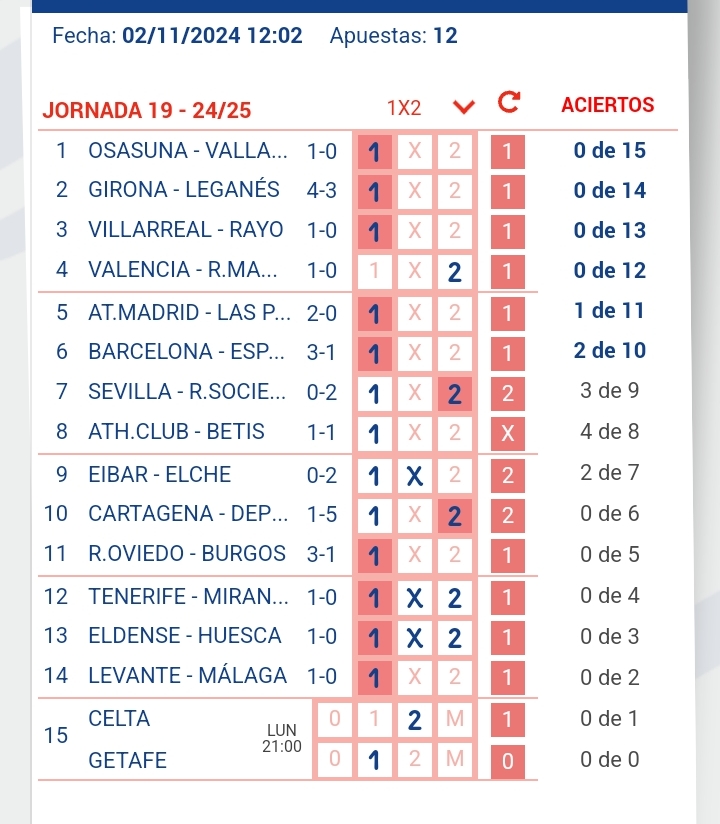720x824 pixels.
Task: Refresh the match results
Action: pos(508,104)
